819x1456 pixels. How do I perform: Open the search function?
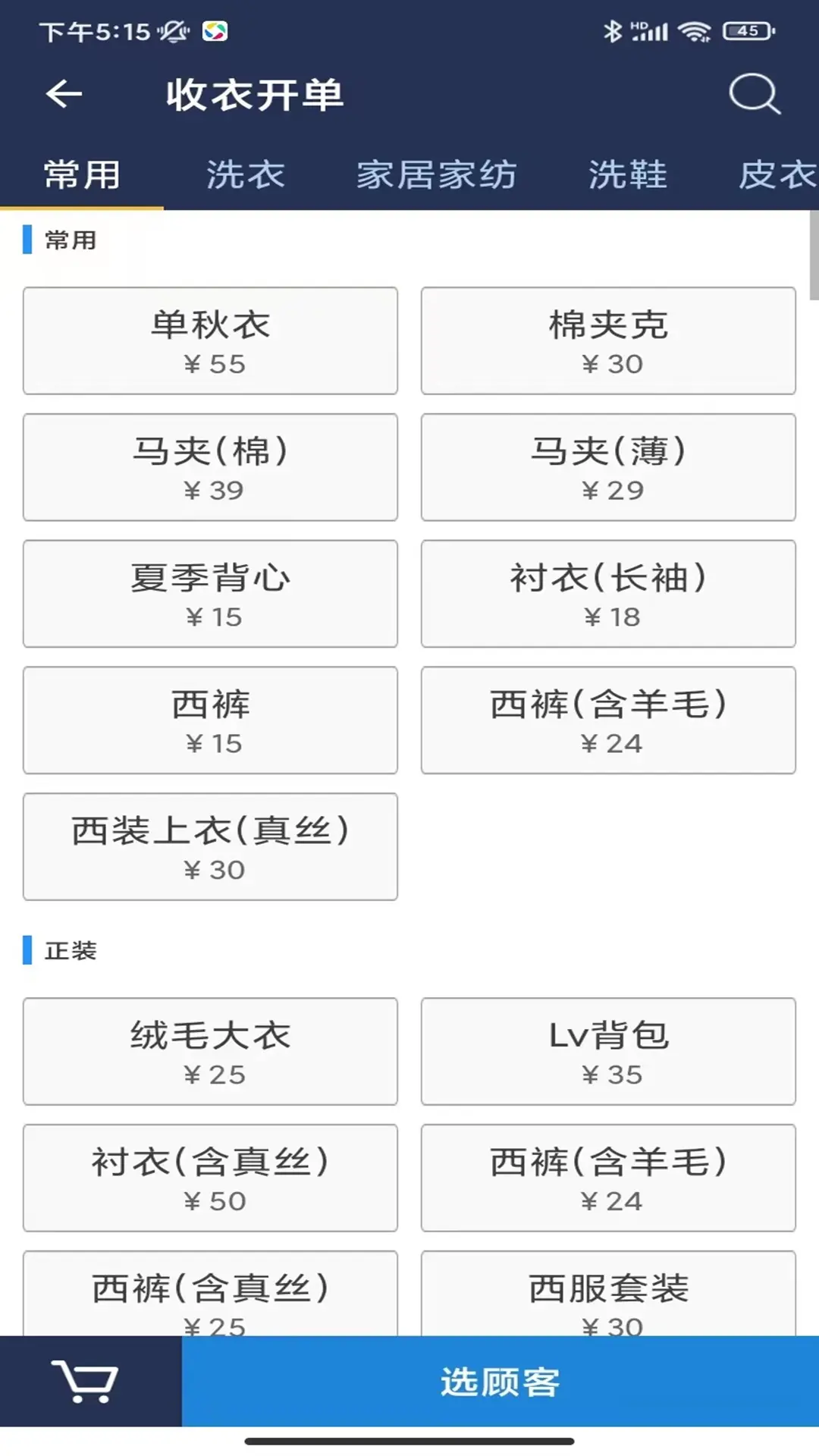pos(754,95)
